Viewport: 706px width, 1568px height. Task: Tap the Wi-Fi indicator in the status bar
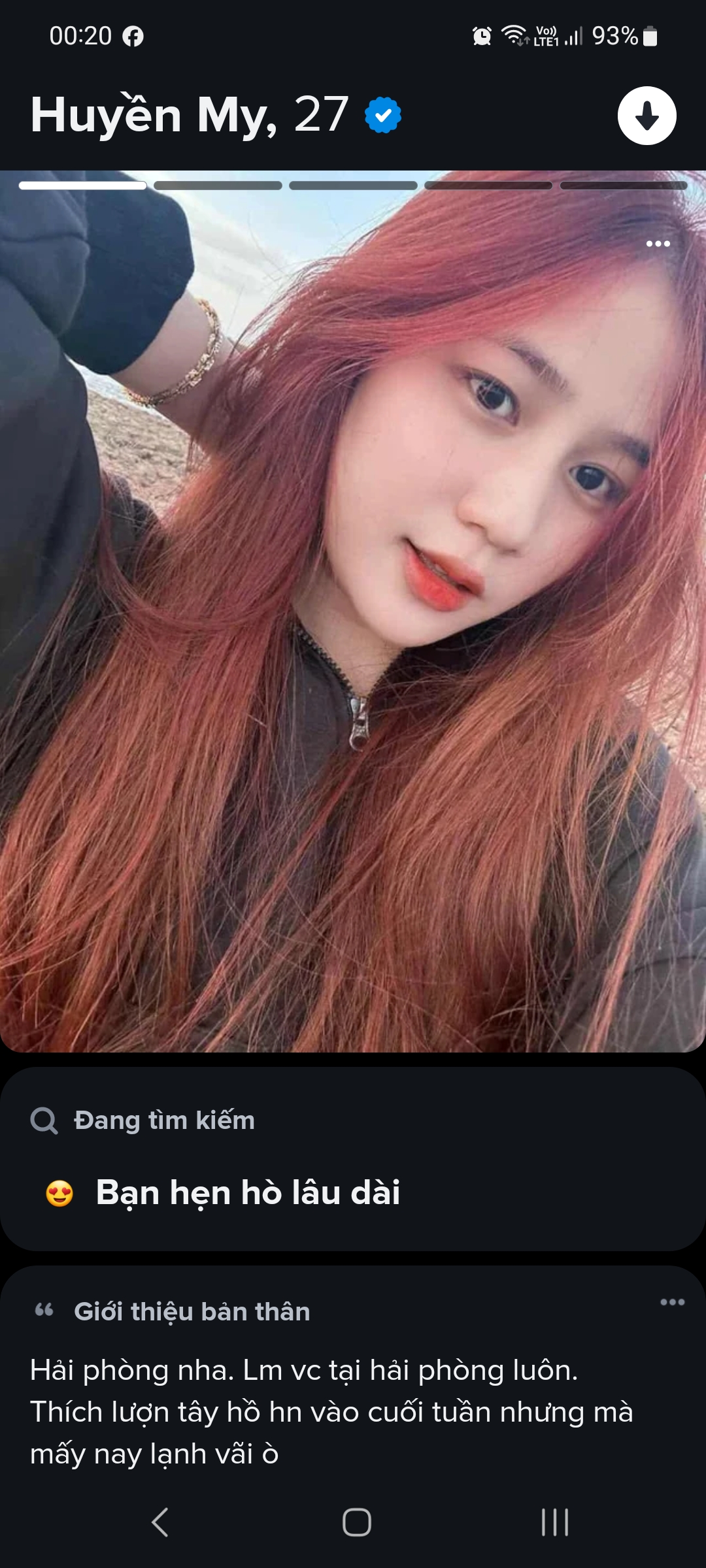point(514,36)
